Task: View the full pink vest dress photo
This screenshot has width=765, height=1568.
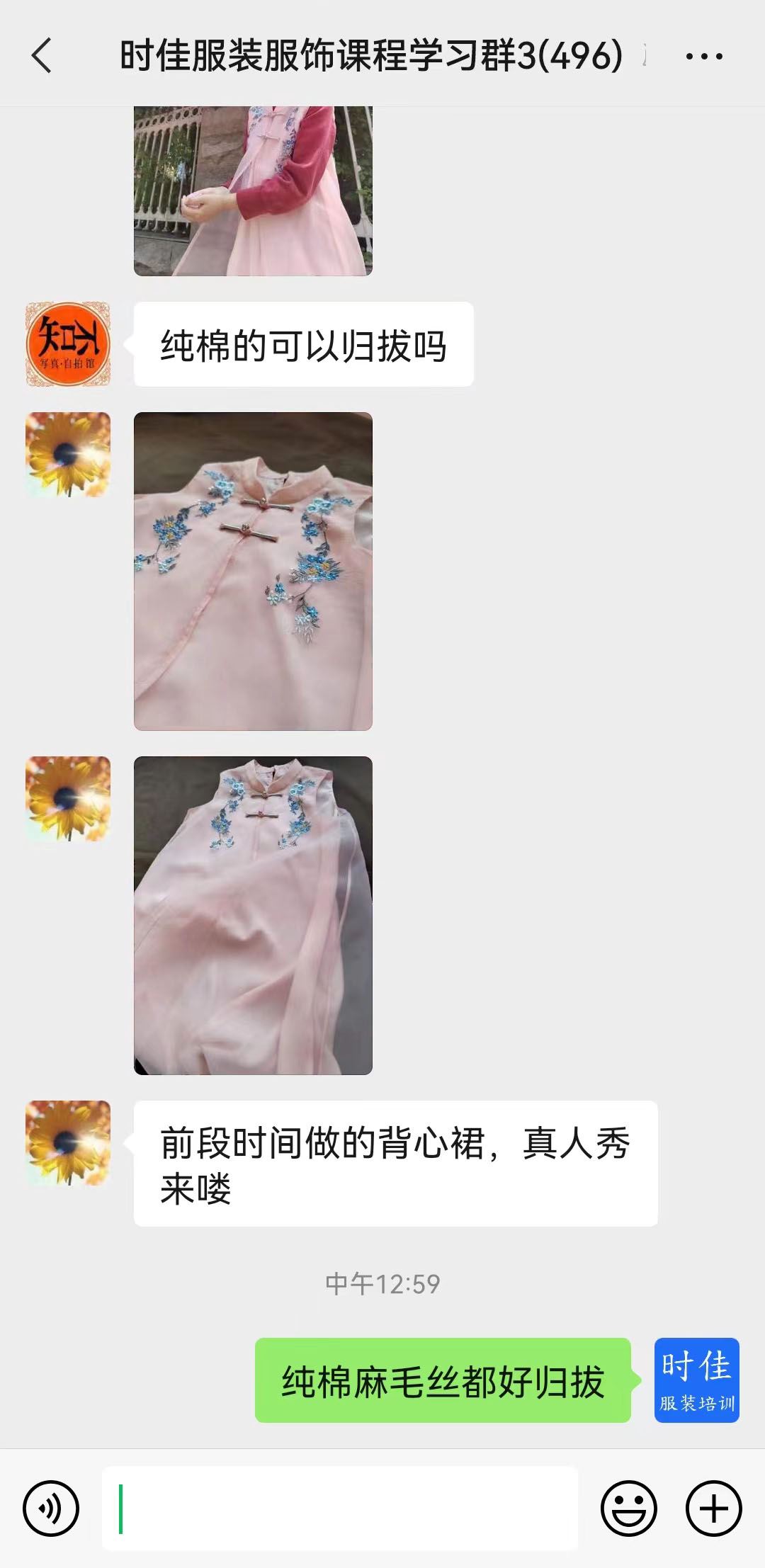Action: pyautogui.click(x=253, y=915)
